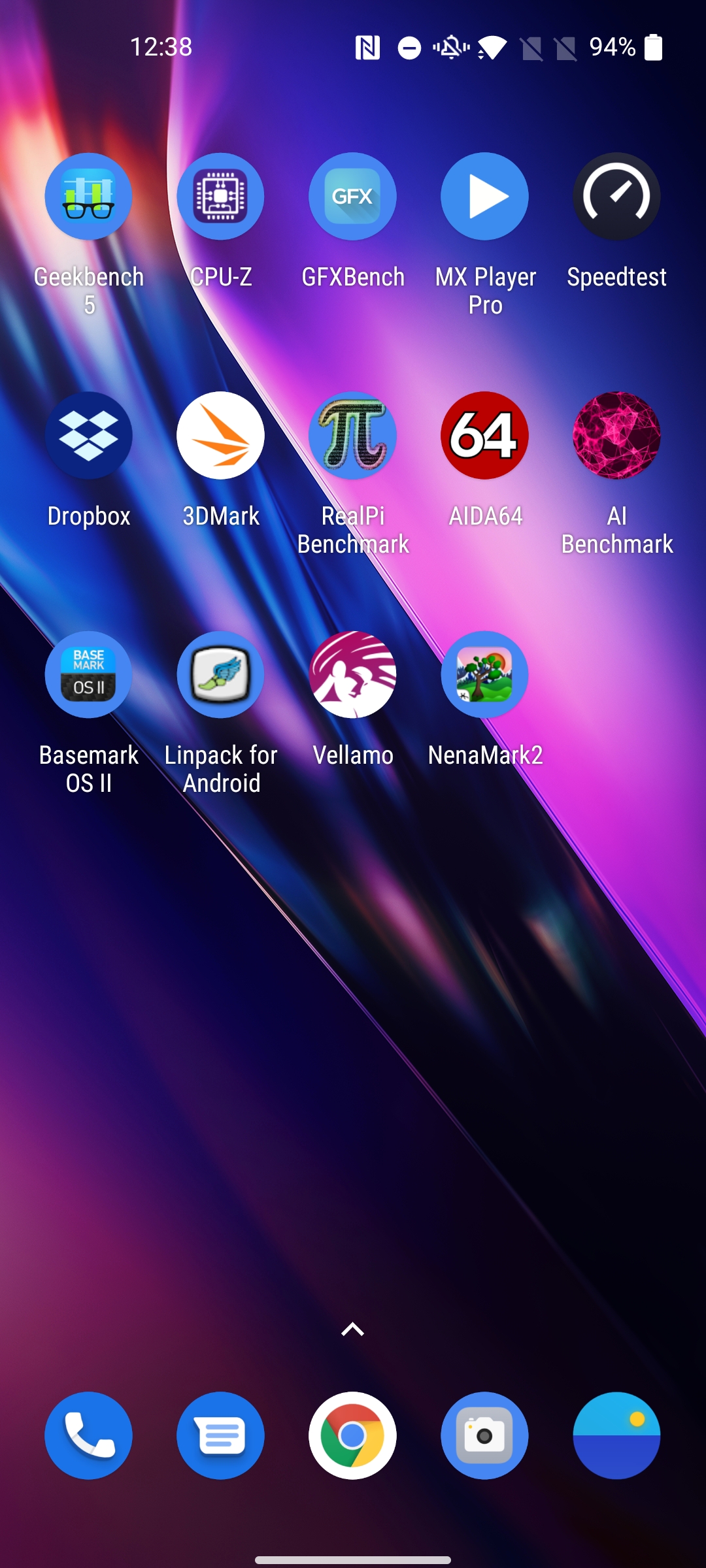Open the weather app in the dock
Screen dimensions: 706x1568
click(616, 1435)
